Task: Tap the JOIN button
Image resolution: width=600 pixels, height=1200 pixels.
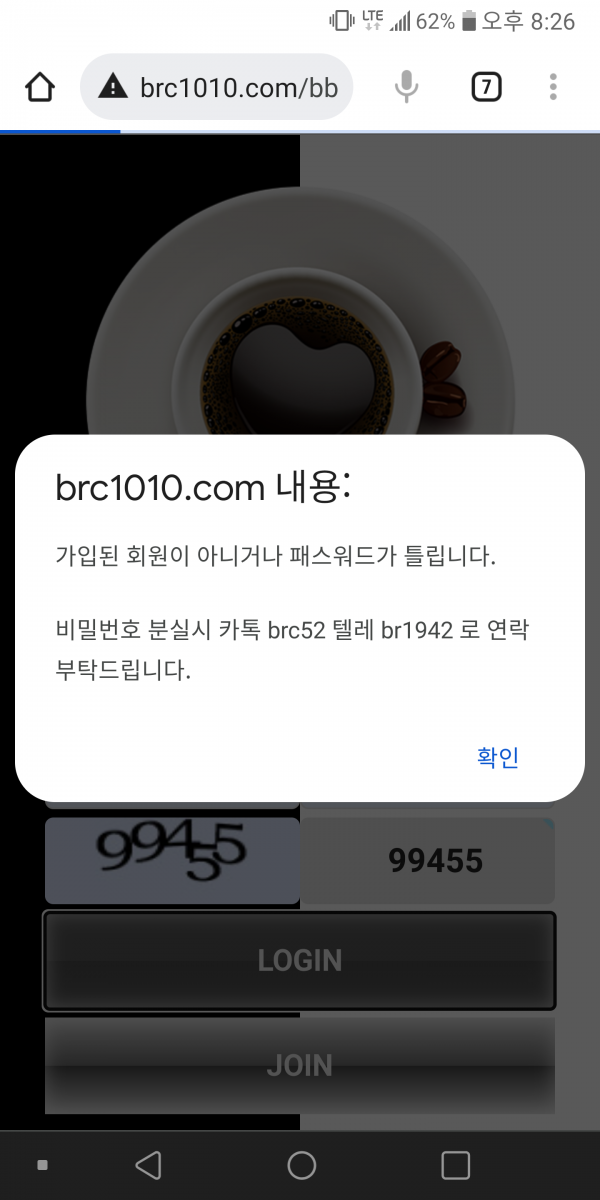Action: coord(300,1065)
